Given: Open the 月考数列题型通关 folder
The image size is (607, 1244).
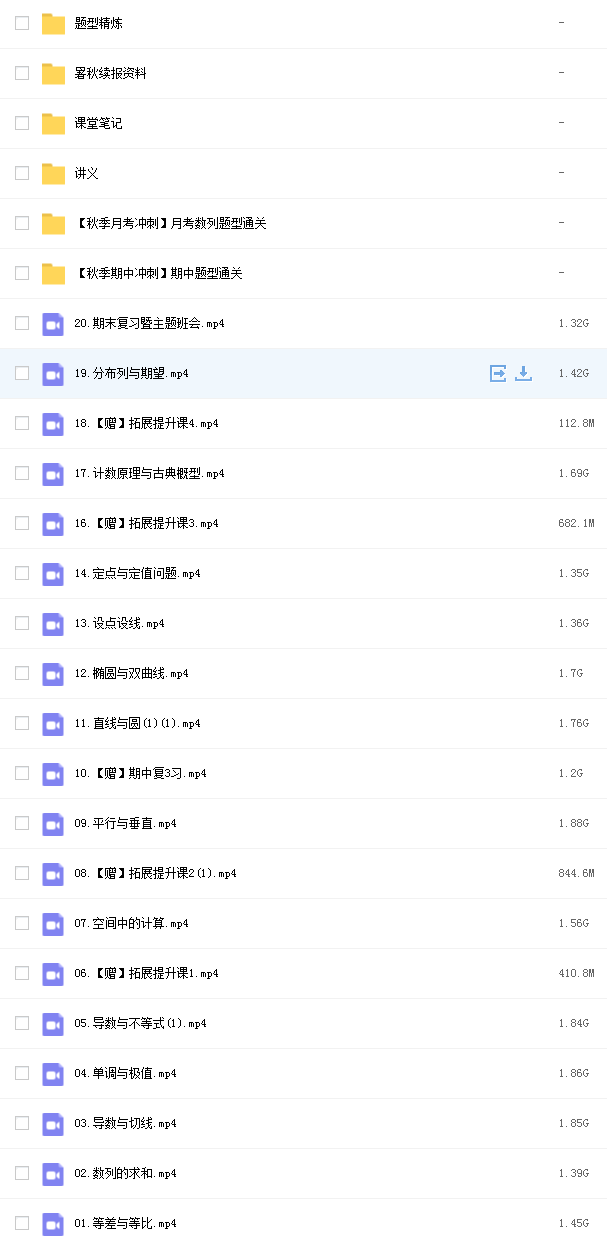Looking at the screenshot, I should [171, 223].
